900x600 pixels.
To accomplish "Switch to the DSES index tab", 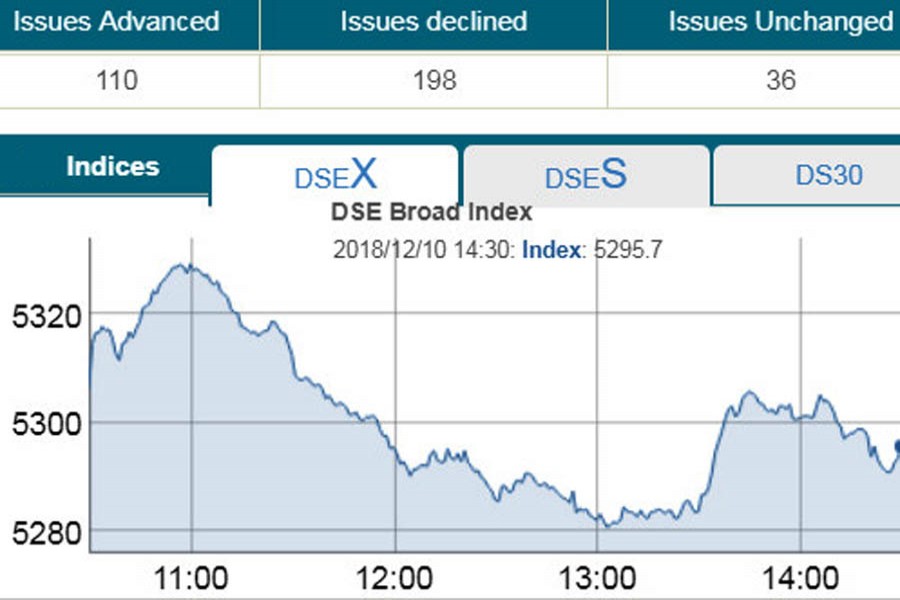I will pyautogui.click(x=586, y=176).
